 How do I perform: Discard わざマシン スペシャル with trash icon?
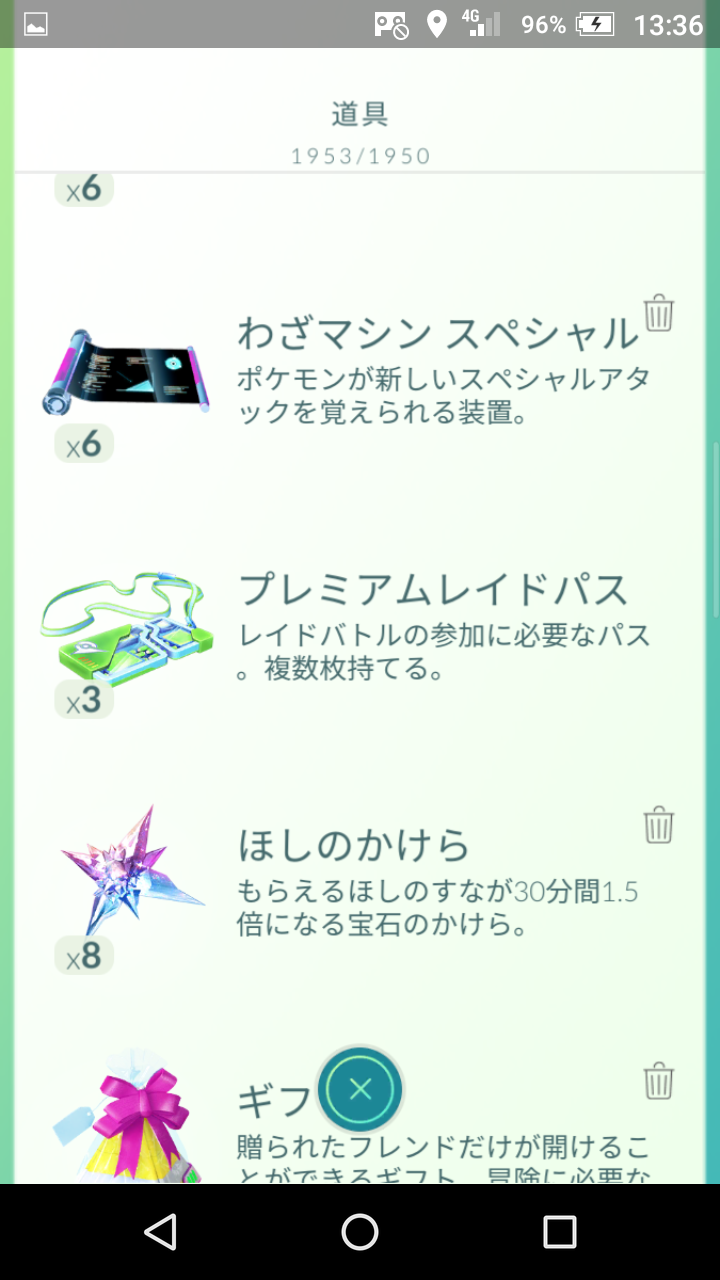pyautogui.click(x=658, y=313)
